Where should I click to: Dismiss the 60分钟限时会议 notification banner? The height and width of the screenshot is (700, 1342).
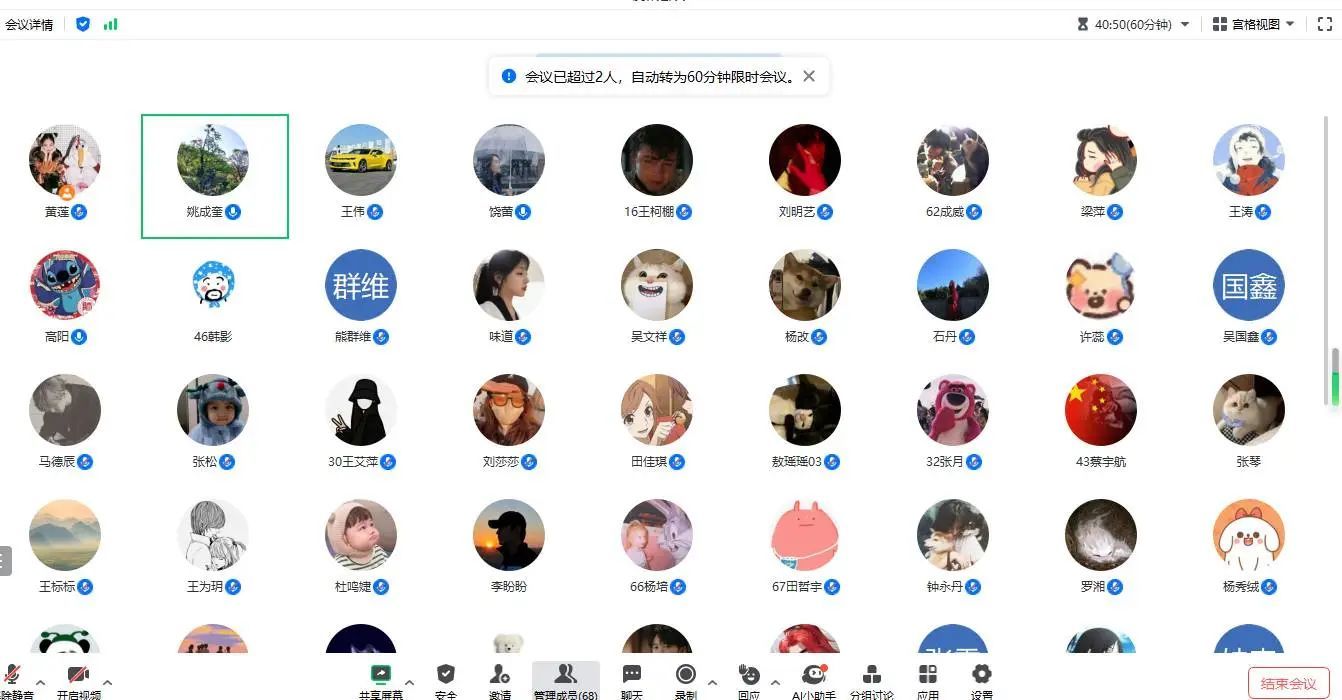tap(809, 76)
